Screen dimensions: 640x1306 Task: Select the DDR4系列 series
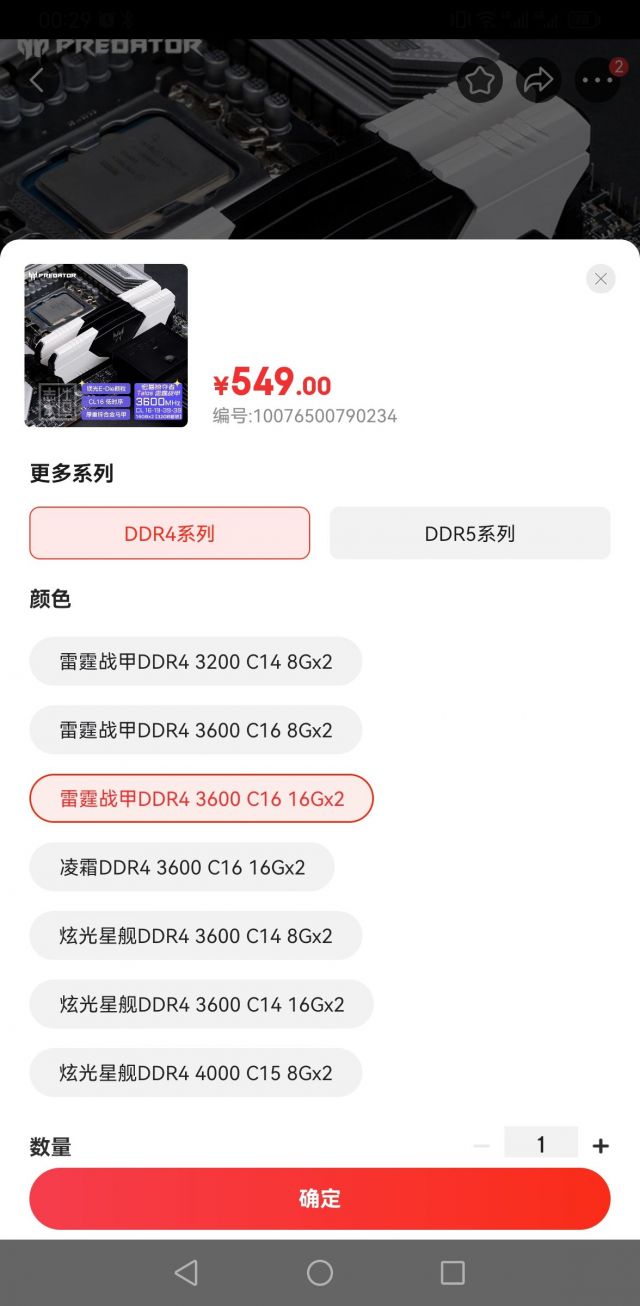[x=169, y=533]
